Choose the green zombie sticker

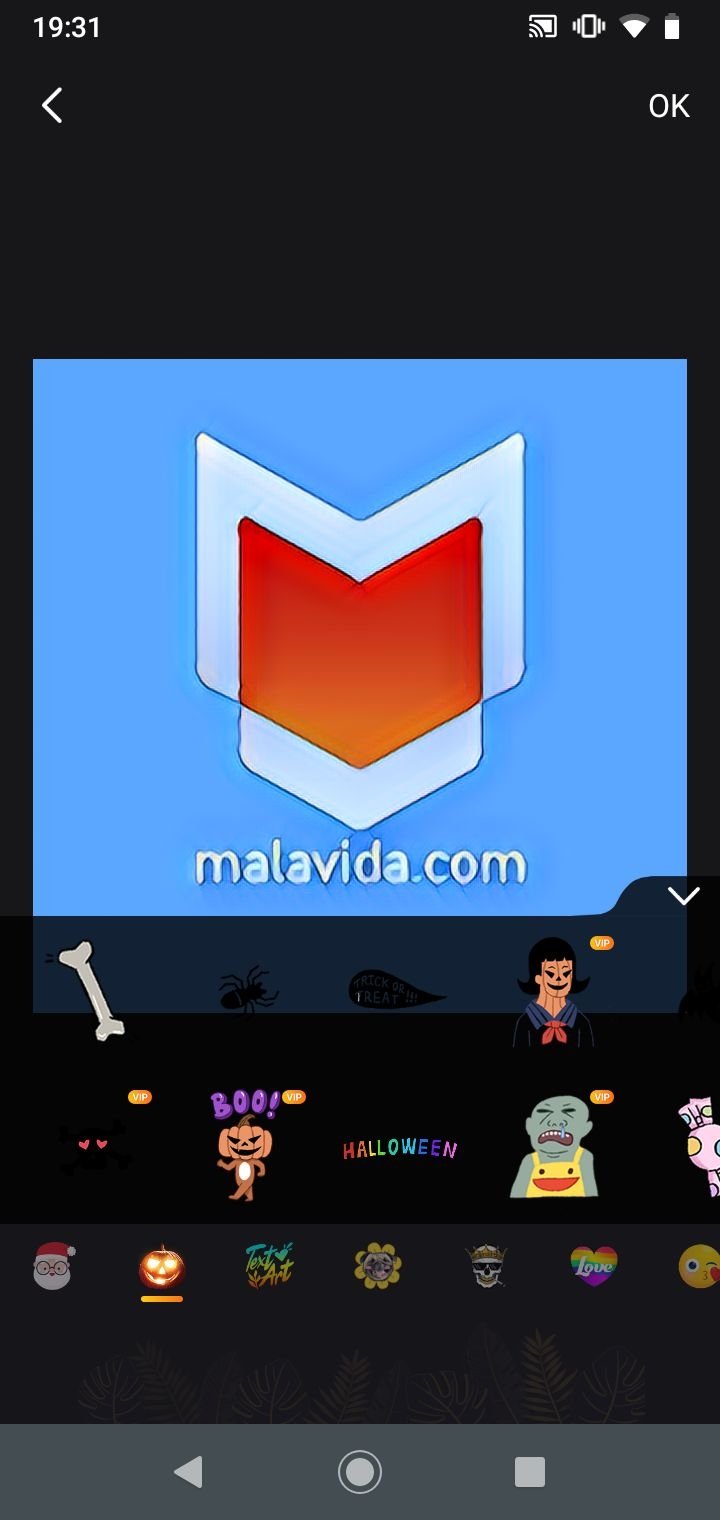(x=556, y=1146)
